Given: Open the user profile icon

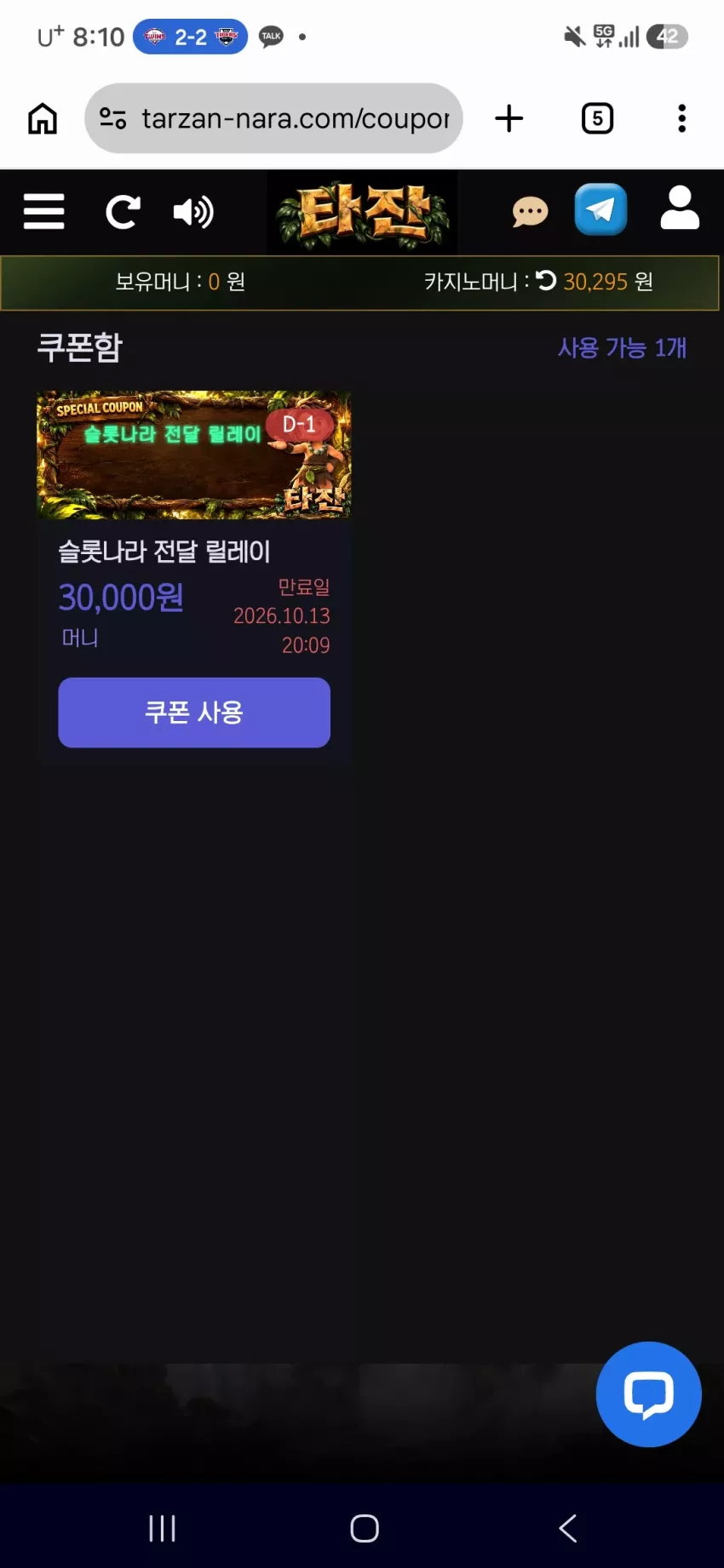Looking at the screenshot, I should point(680,209).
